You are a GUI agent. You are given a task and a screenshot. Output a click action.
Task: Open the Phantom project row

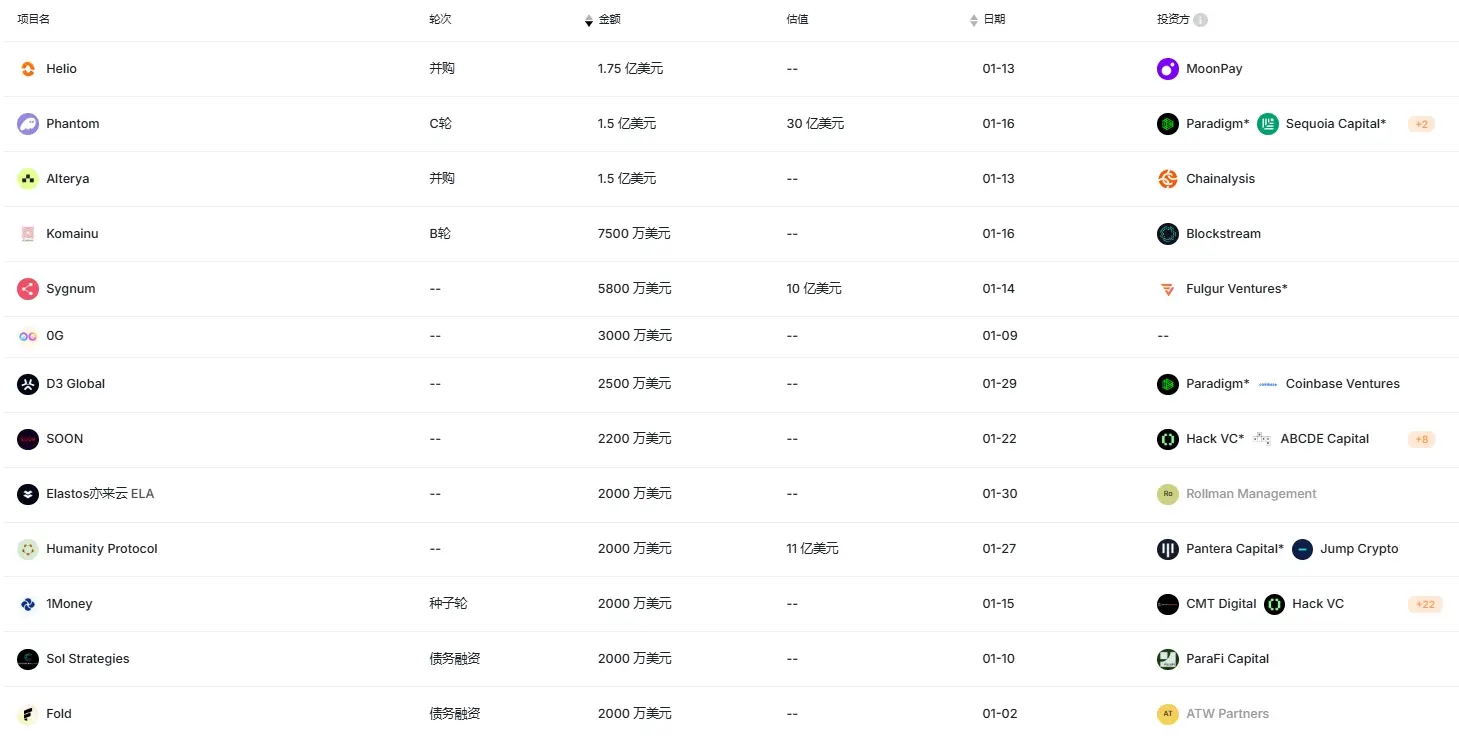click(72, 124)
